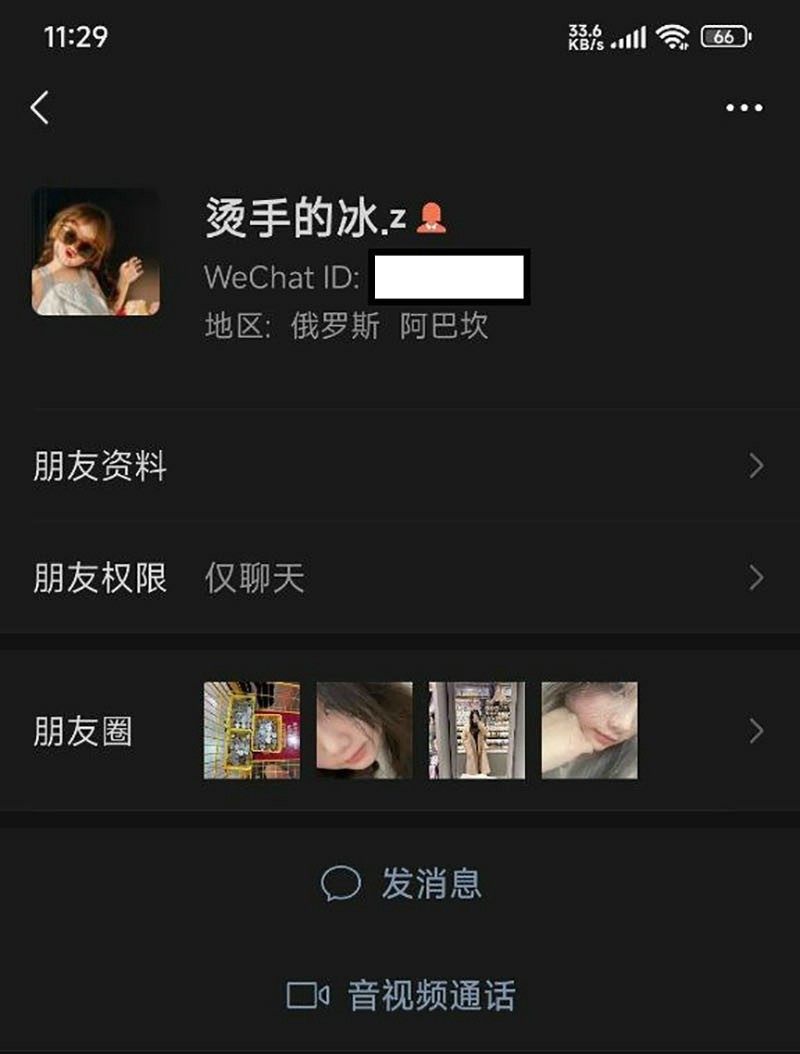The image size is (800, 1054).
Task: Open the 朋友圈 moments row
Action: click(x=400, y=732)
